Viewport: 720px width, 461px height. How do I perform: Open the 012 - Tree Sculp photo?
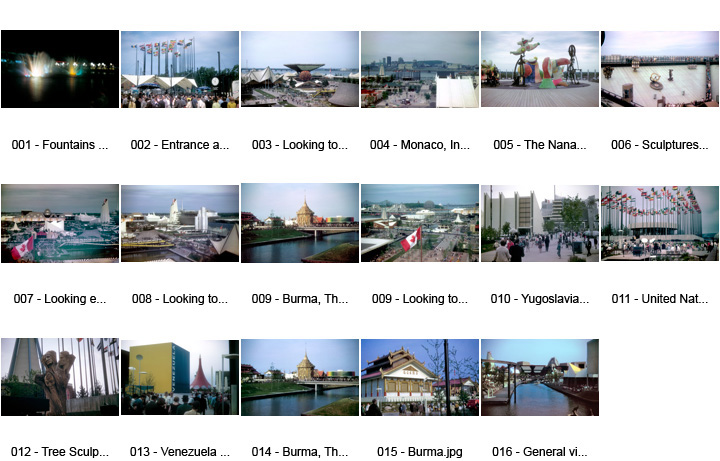click(60, 377)
